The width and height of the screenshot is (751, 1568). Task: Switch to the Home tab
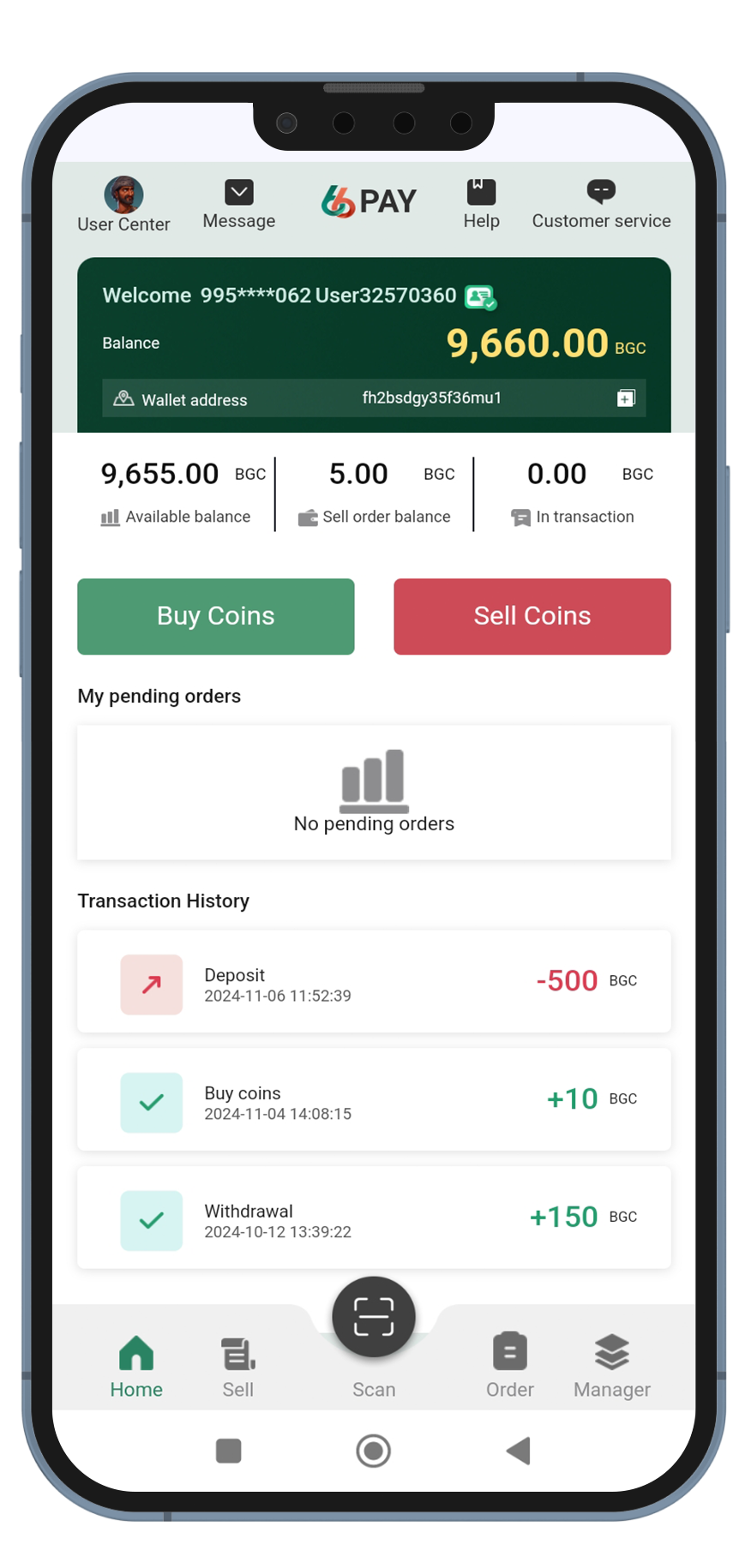(136, 1367)
